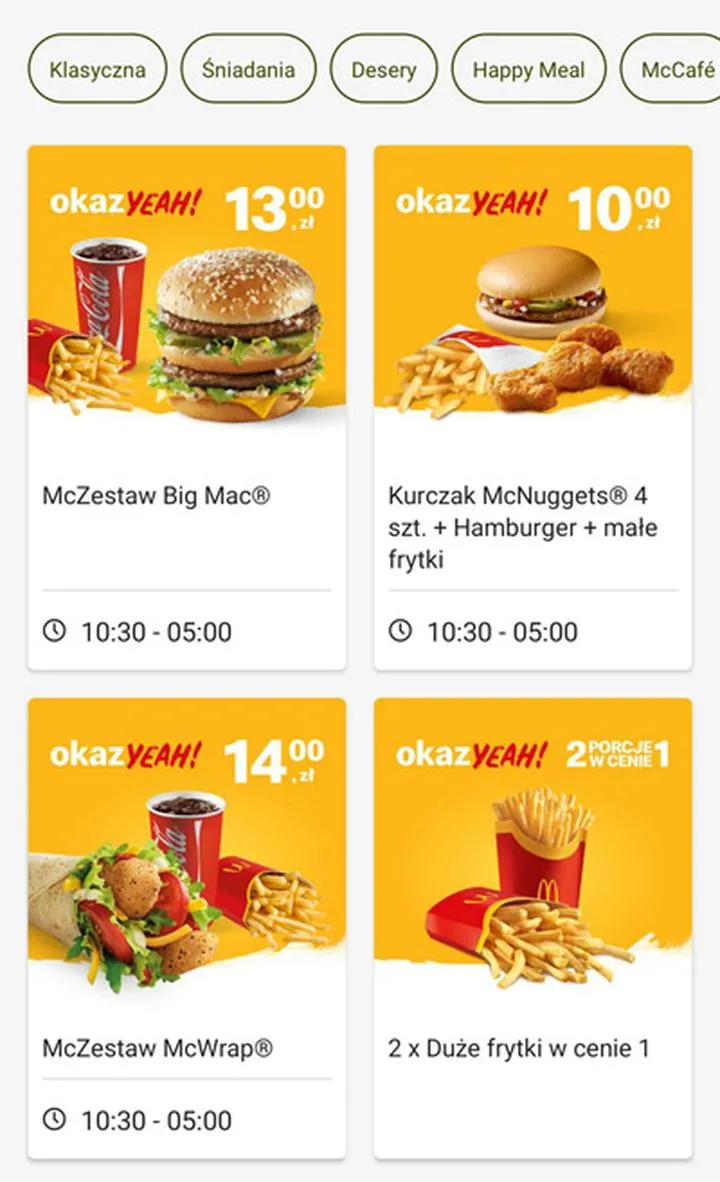Click the 2 PORCJE W CENIE 1 badge

click(618, 753)
